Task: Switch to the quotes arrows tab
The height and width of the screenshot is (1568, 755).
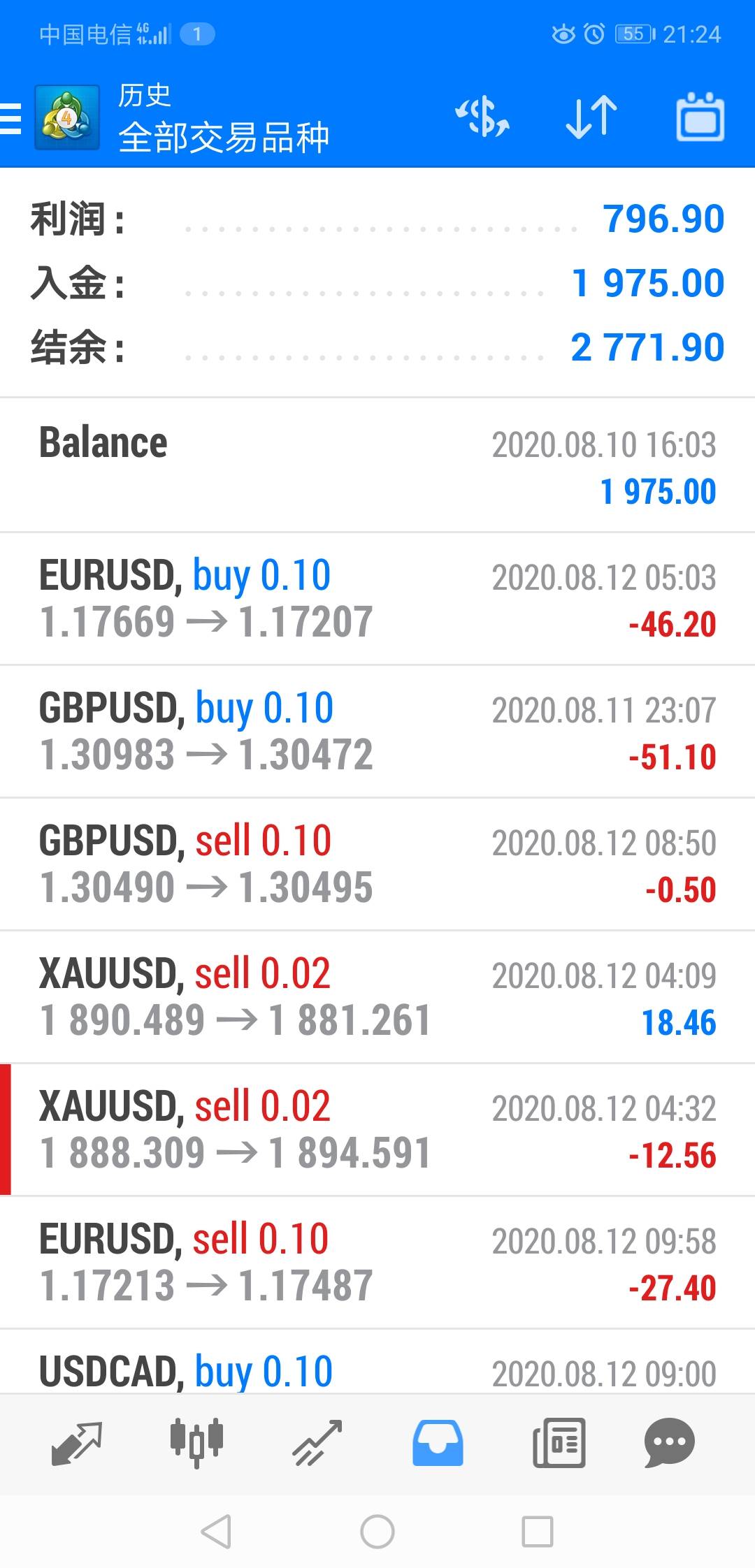Action: (77, 1443)
